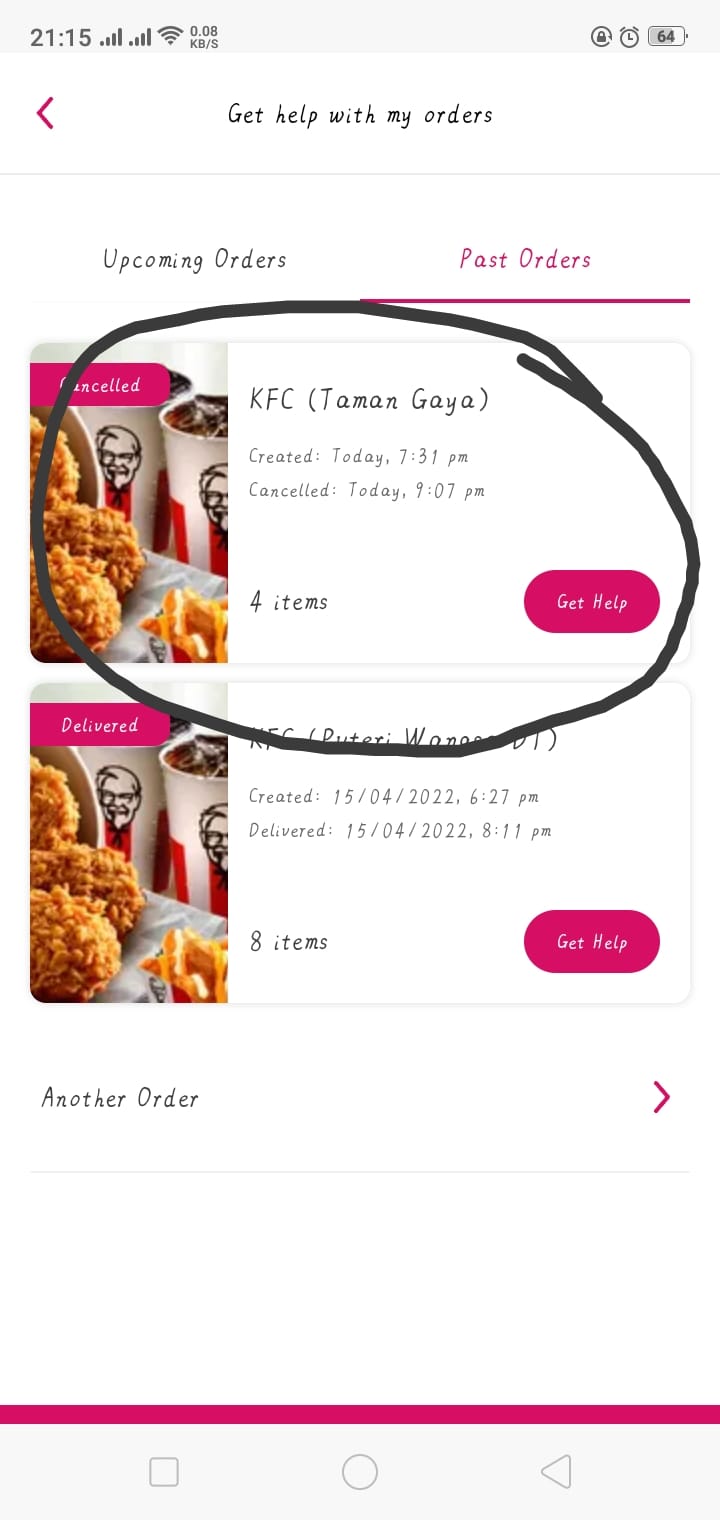The width and height of the screenshot is (720, 1520).
Task: Open the Another Order row
Action: click(x=360, y=1098)
